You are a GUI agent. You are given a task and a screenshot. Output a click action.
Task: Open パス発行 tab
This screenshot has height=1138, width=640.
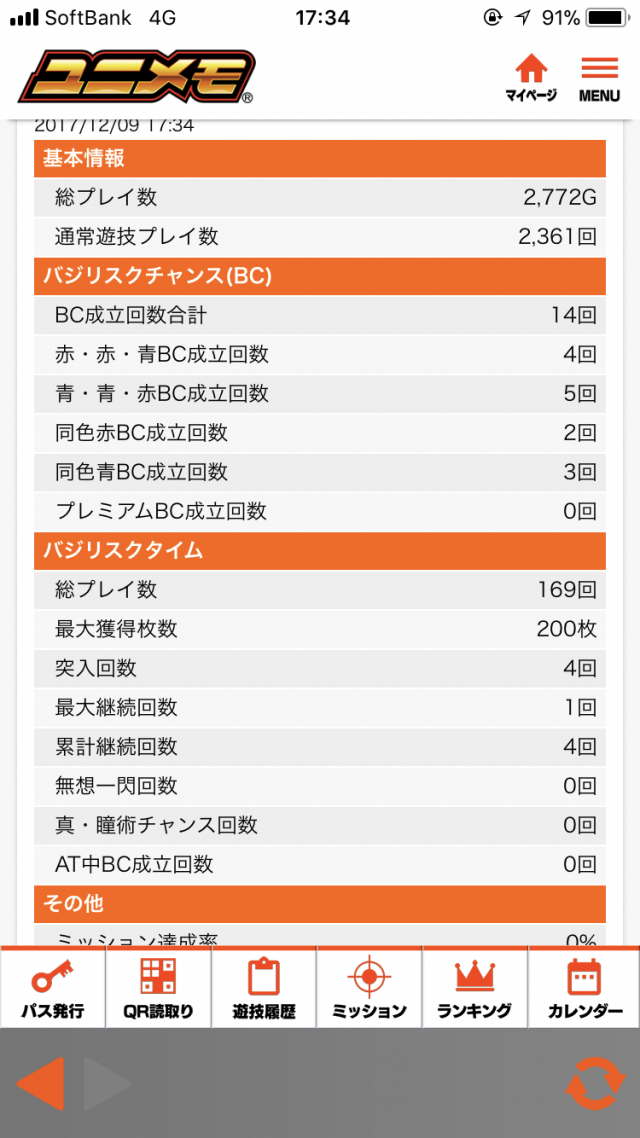pos(53,988)
